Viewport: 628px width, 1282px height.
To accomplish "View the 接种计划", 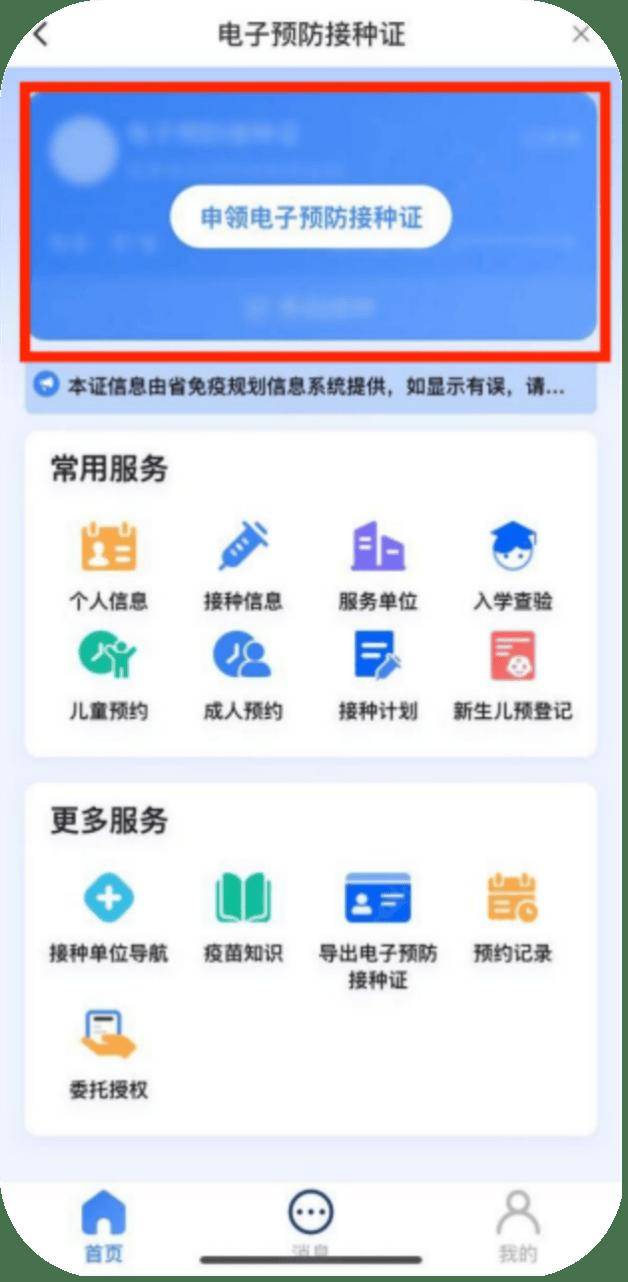I will [378, 674].
